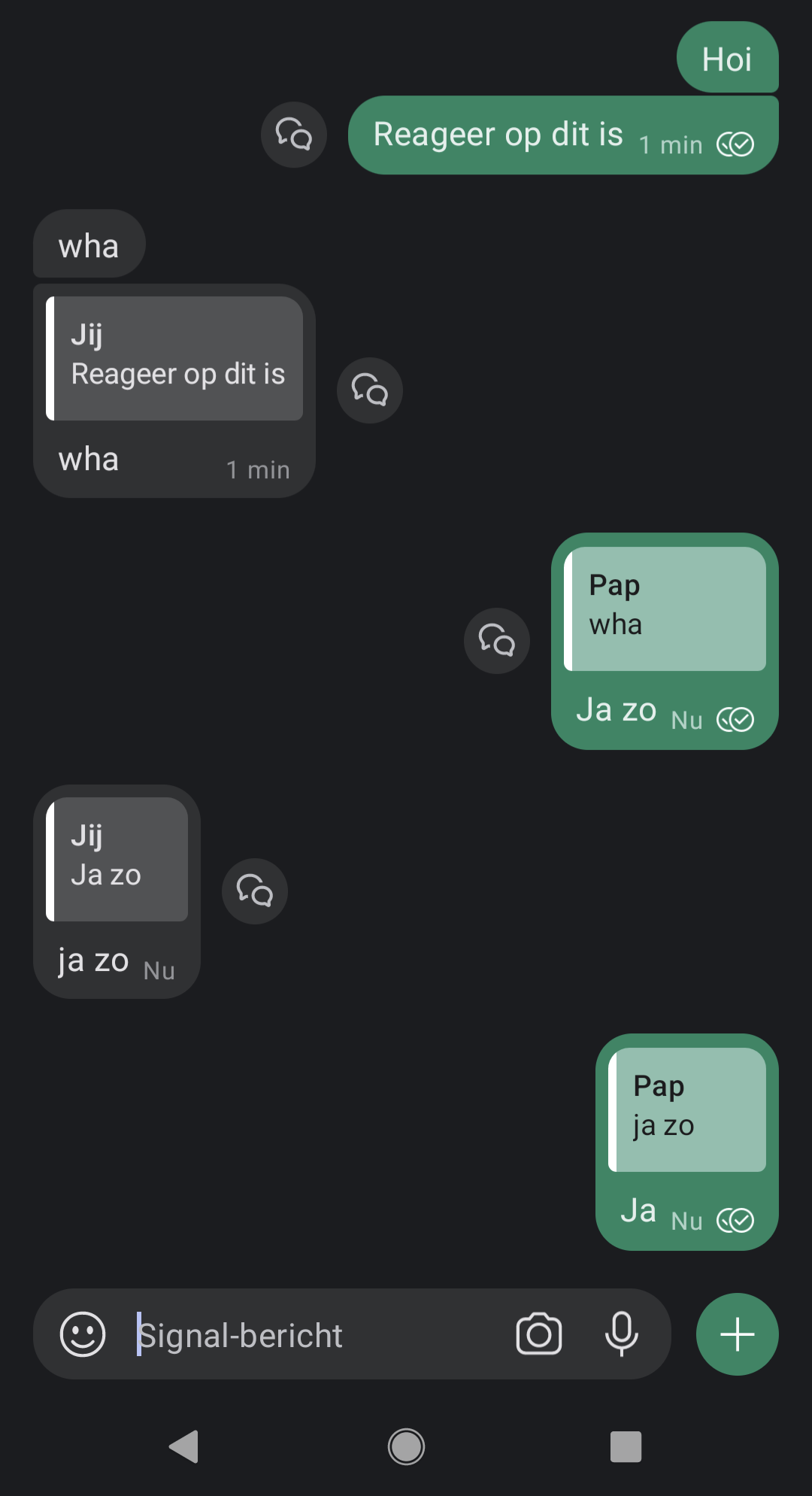
Task: Open quoted Pap 'wha' in 'Ja zo' bubble
Action: click(665, 608)
